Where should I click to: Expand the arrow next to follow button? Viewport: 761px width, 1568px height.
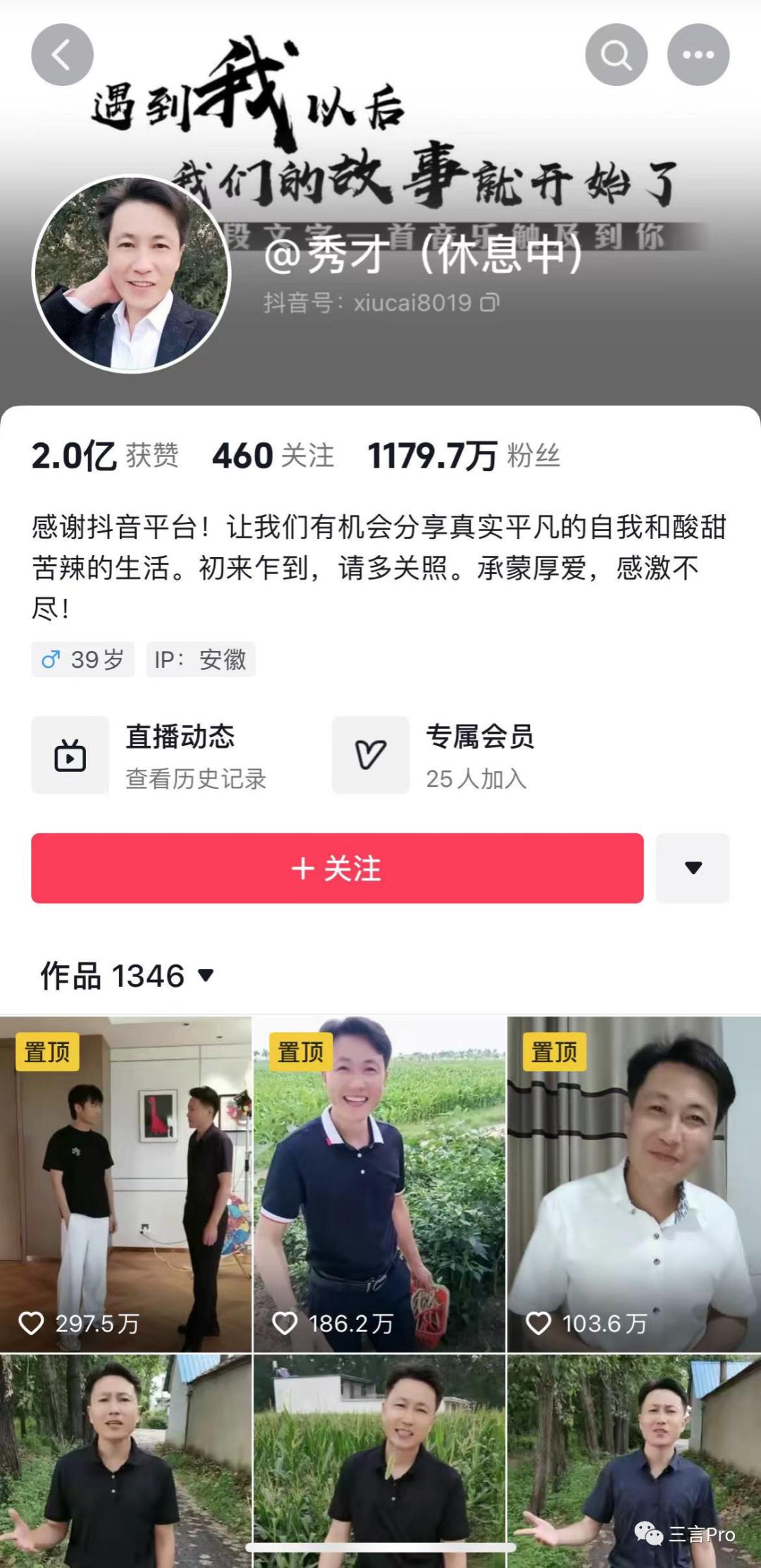(693, 869)
